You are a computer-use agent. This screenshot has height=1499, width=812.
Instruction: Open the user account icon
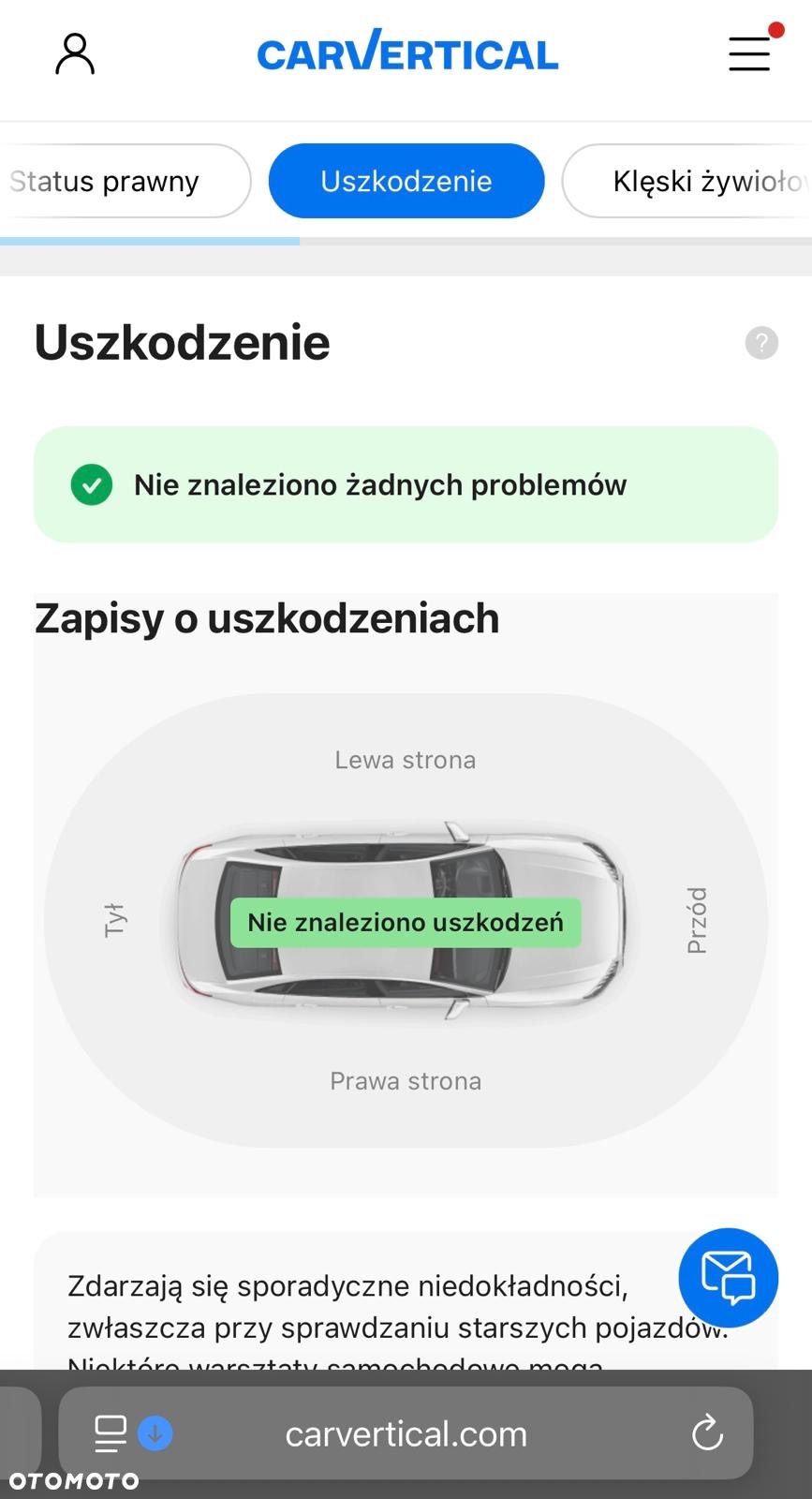click(75, 54)
